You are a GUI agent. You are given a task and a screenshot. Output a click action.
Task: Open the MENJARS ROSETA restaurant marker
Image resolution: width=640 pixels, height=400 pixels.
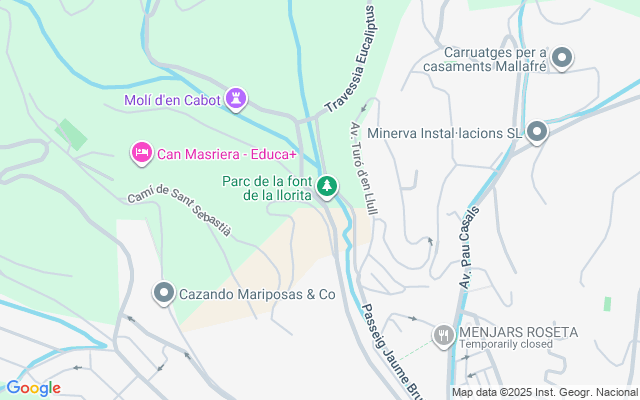pyautogui.click(x=444, y=333)
